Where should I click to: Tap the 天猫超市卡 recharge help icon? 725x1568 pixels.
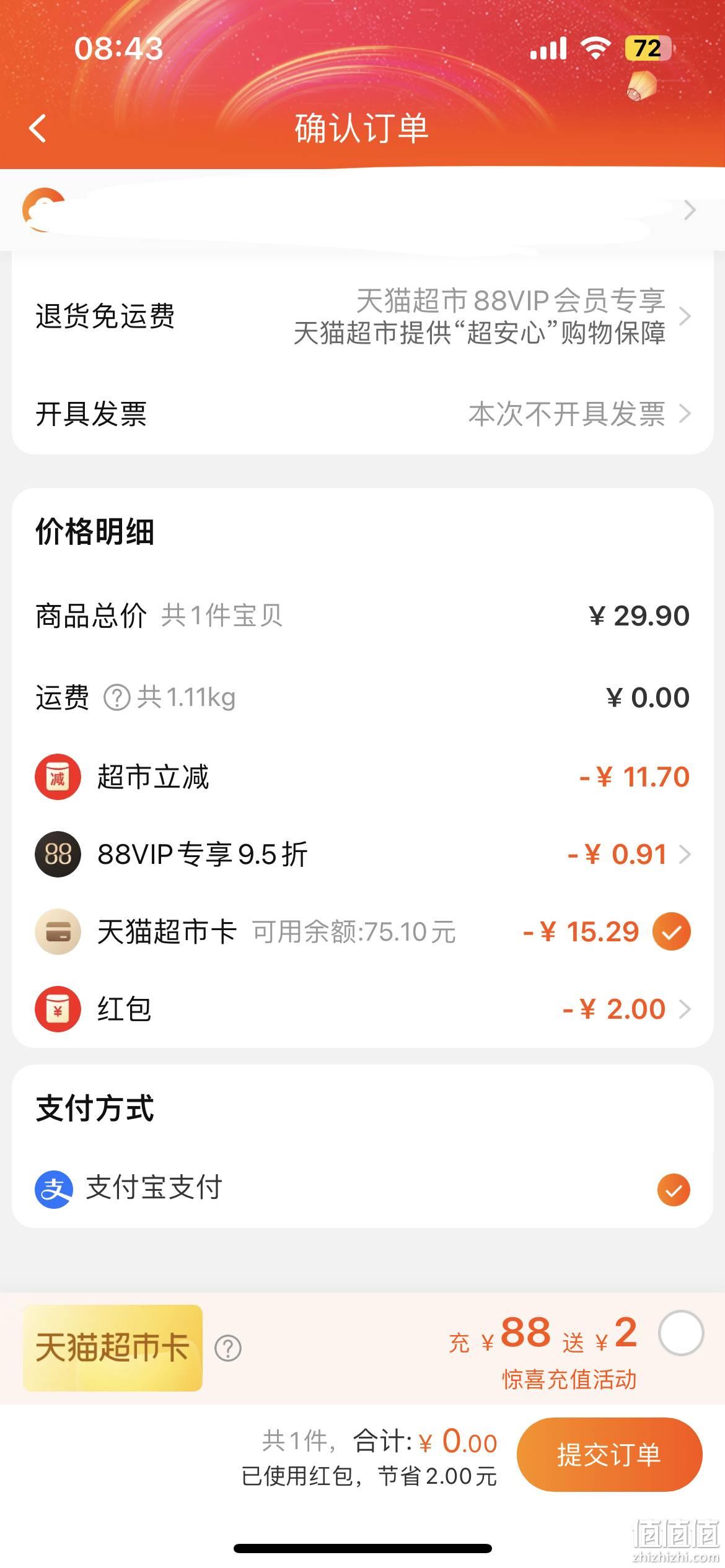(228, 1348)
